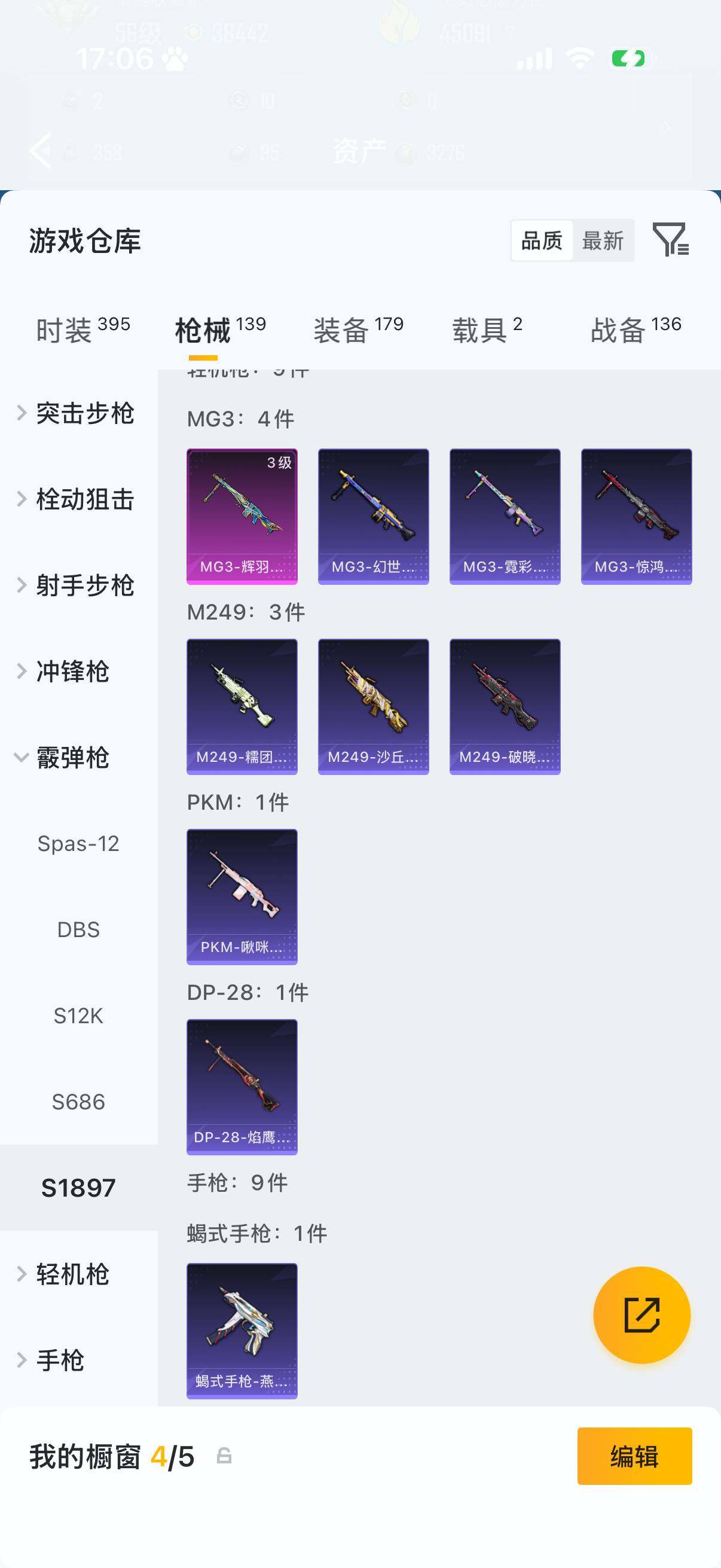
Task: Tap the orange floating share button
Action: click(x=642, y=1315)
